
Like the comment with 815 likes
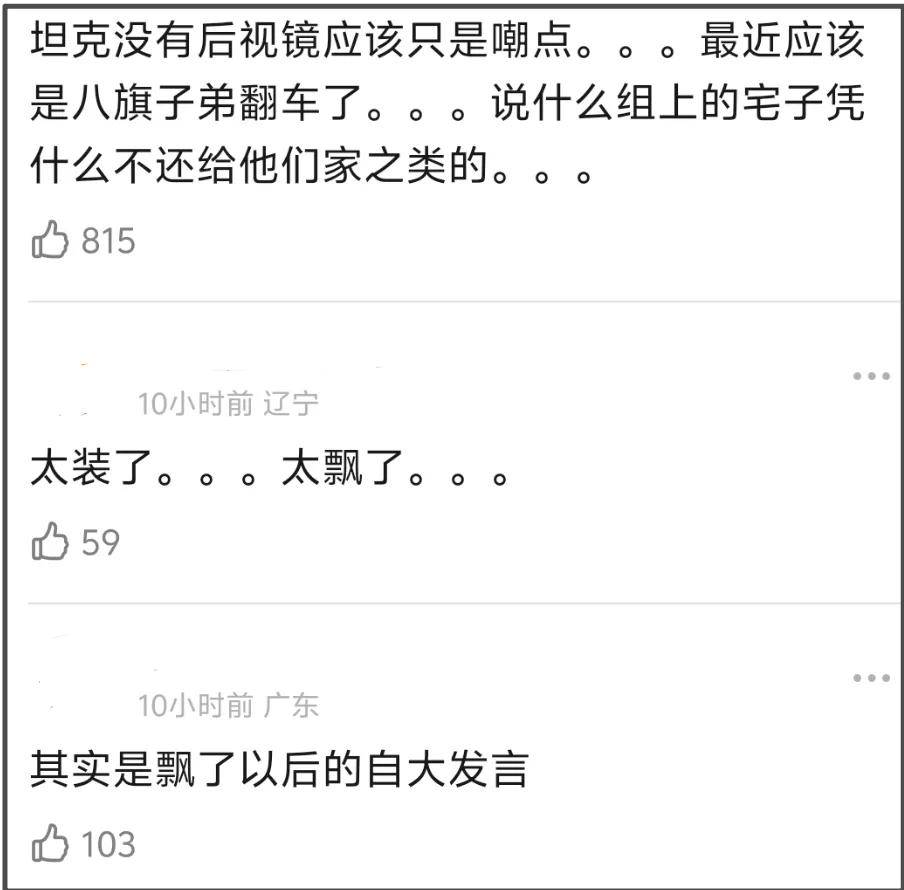tap(50, 241)
